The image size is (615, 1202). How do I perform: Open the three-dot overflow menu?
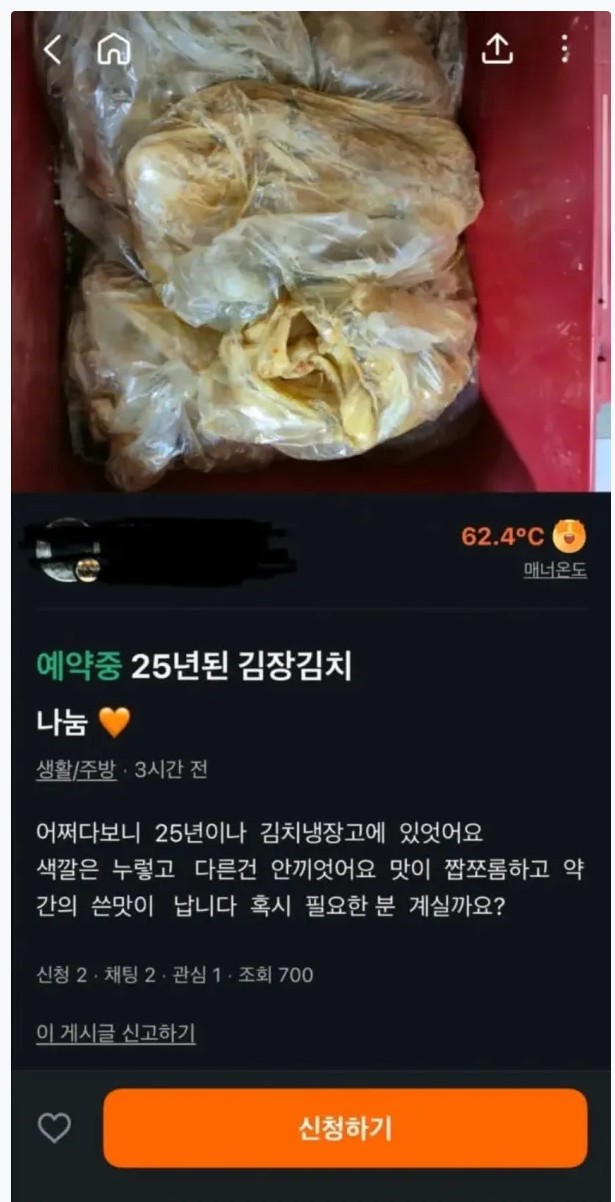[x=565, y=49]
